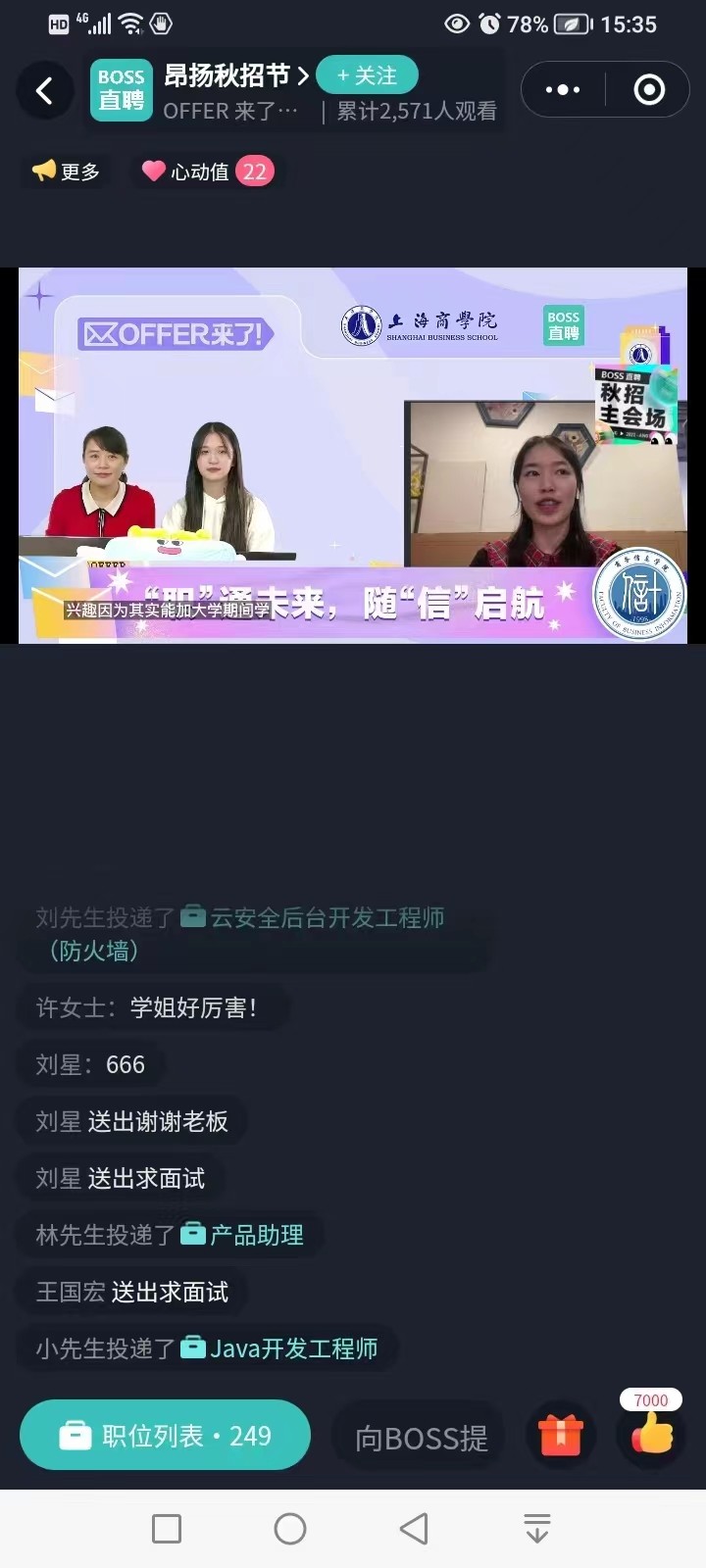706x1568 pixels.
Task: Ask a question via 向BOSS提 field
Action: (x=421, y=1438)
